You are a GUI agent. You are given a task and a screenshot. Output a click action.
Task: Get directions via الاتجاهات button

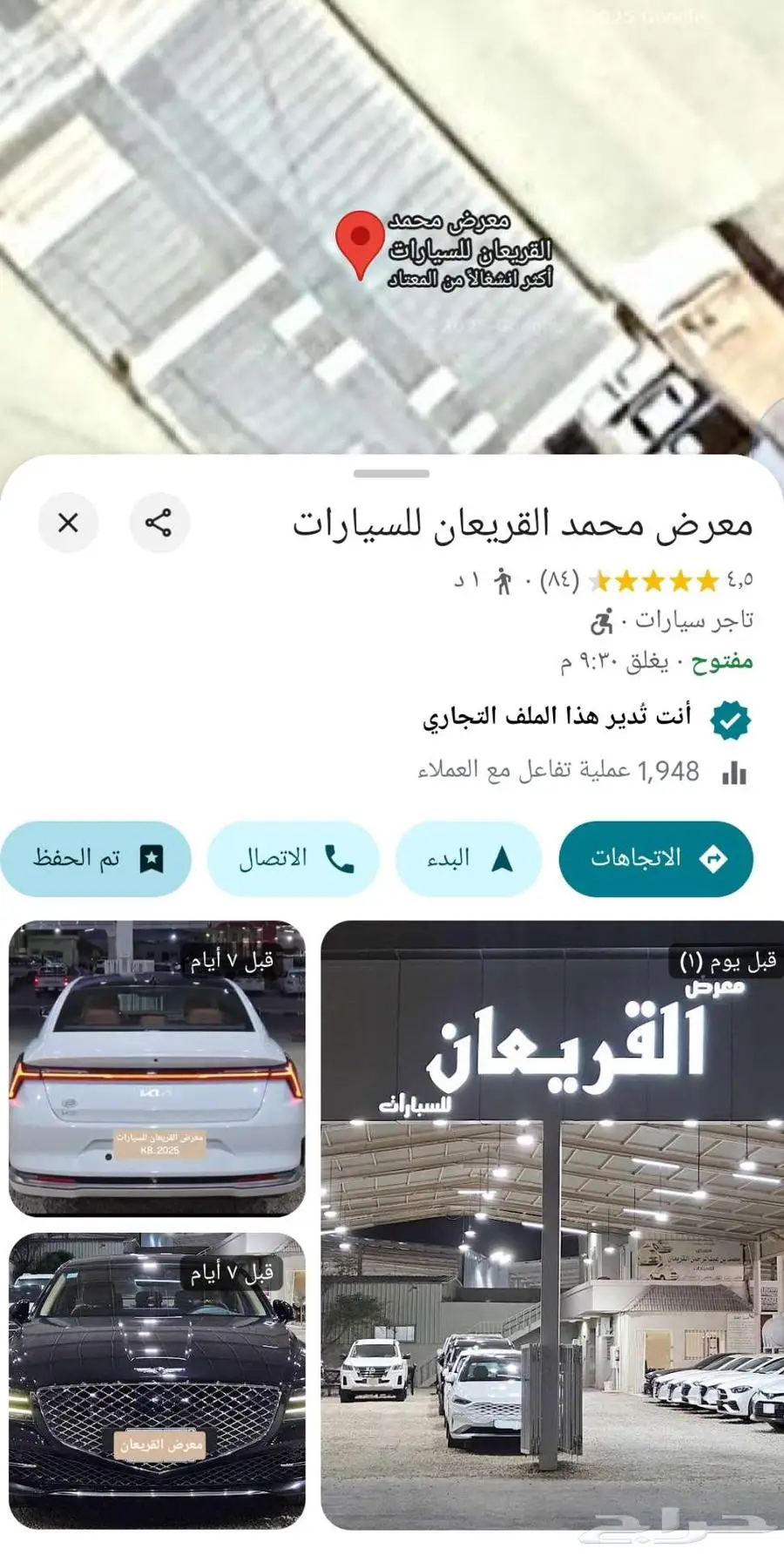point(656,859)
